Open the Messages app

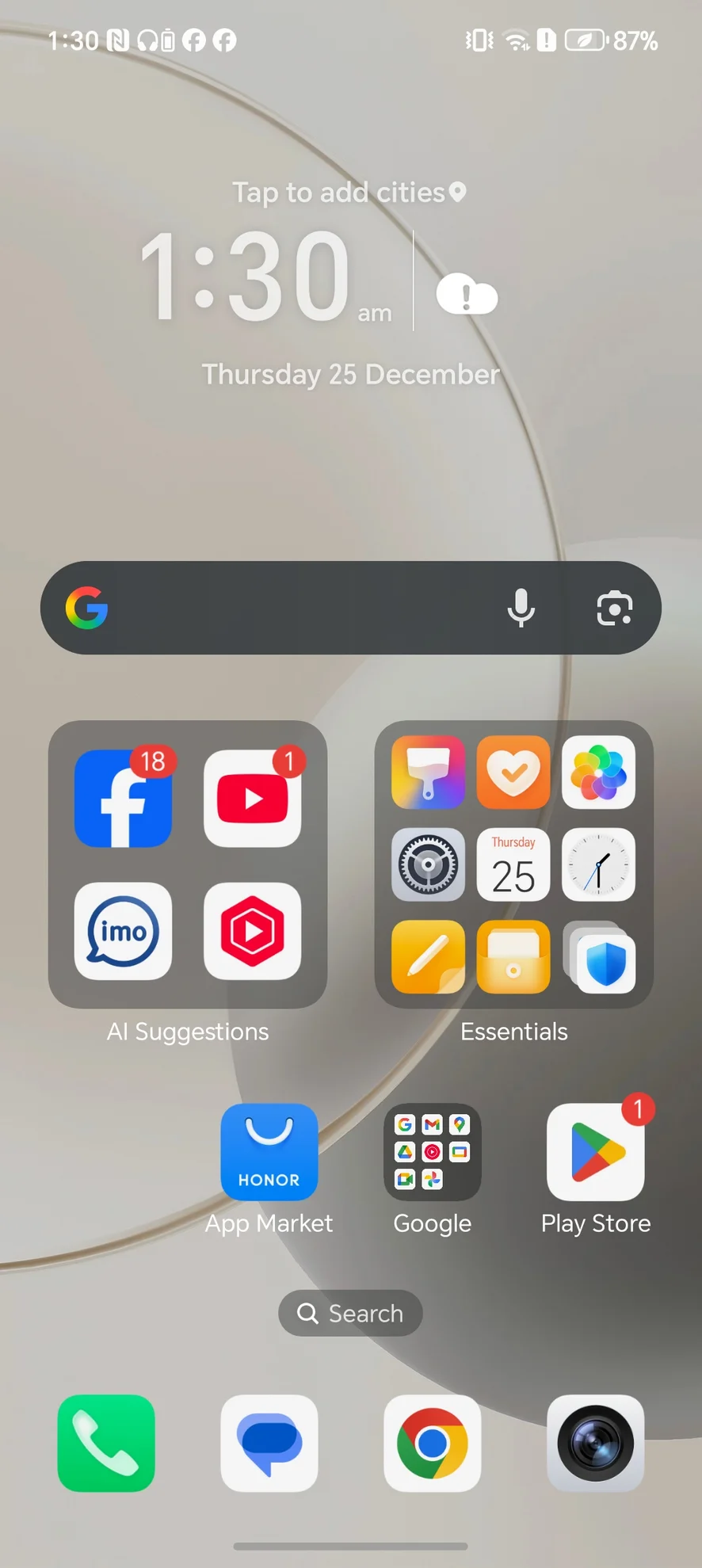(269, 1443)
